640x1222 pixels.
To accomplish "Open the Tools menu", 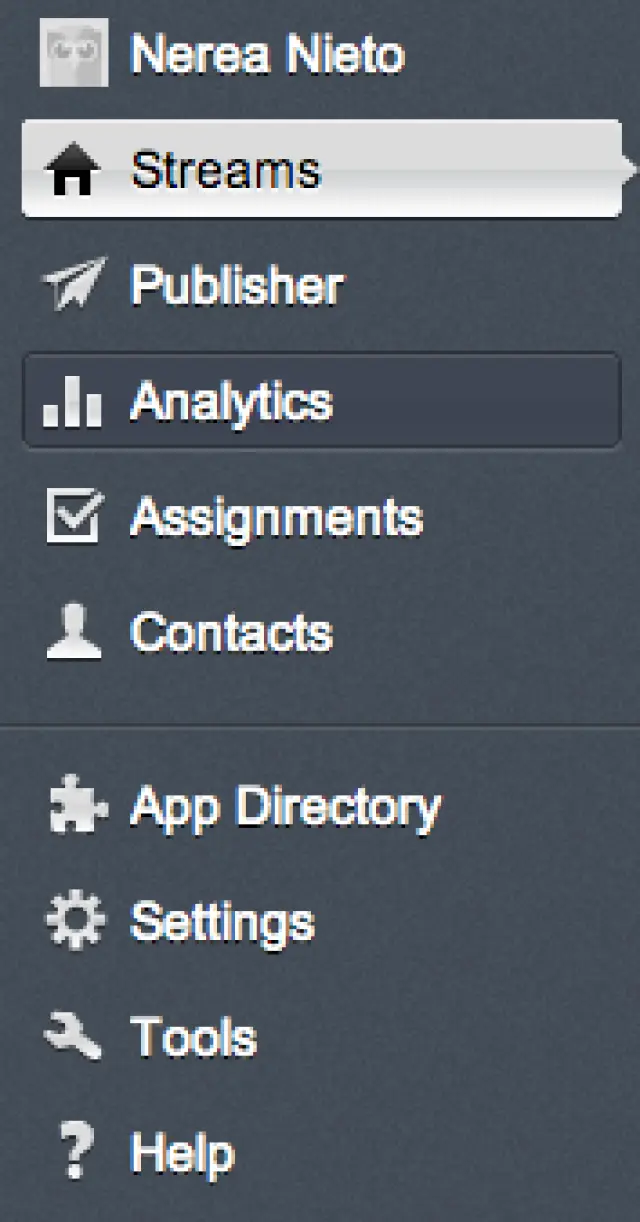I will tap(193, 1038).
